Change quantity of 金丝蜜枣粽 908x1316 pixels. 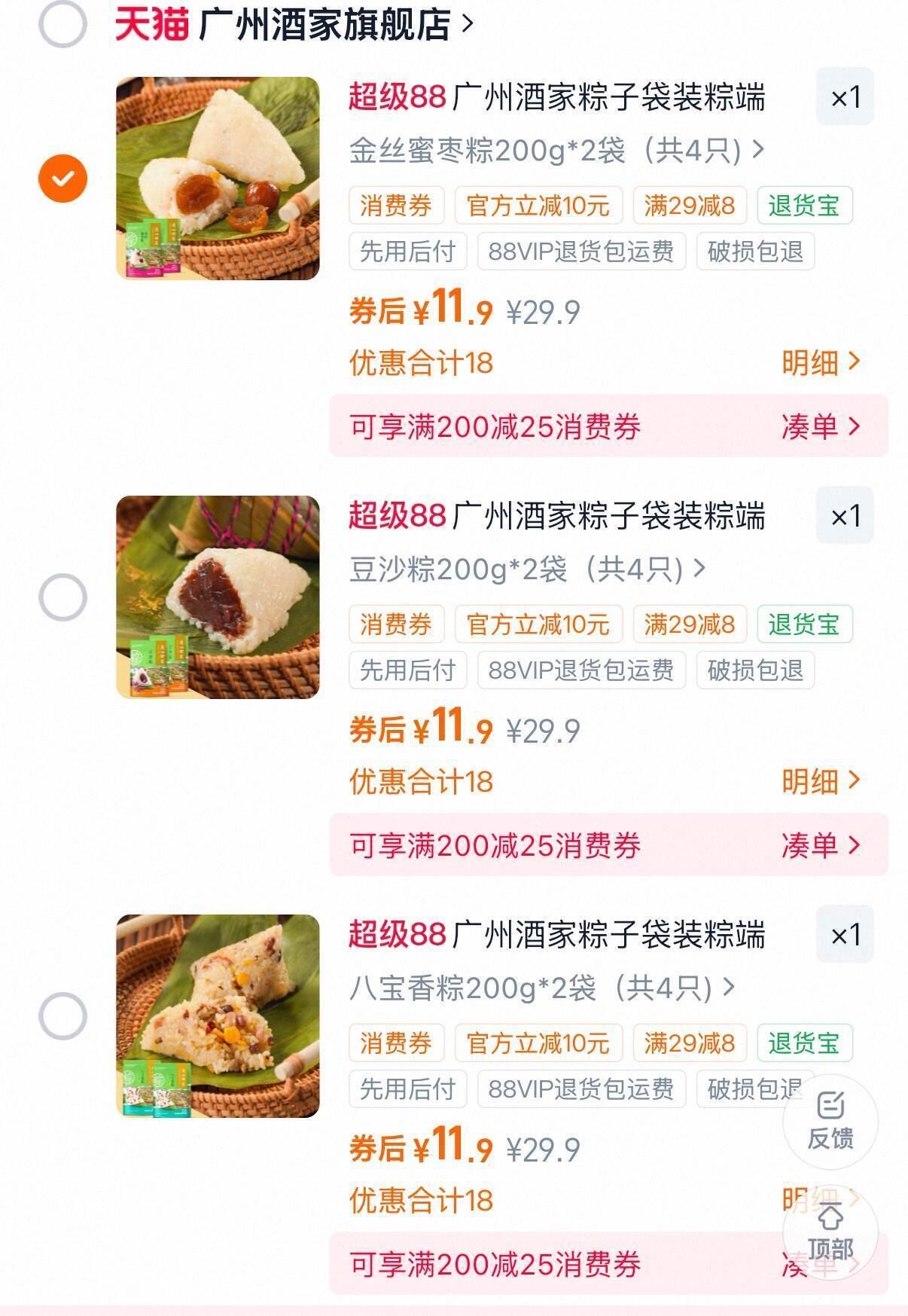coord(844,97)
